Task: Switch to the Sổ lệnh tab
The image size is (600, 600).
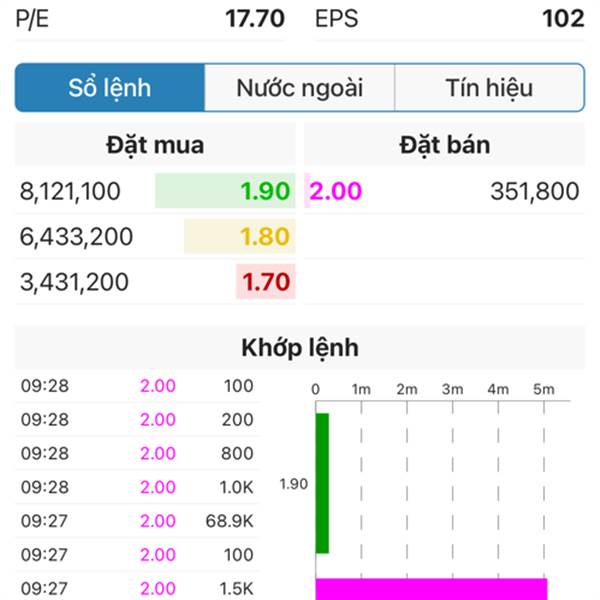Action: point(110,88)
